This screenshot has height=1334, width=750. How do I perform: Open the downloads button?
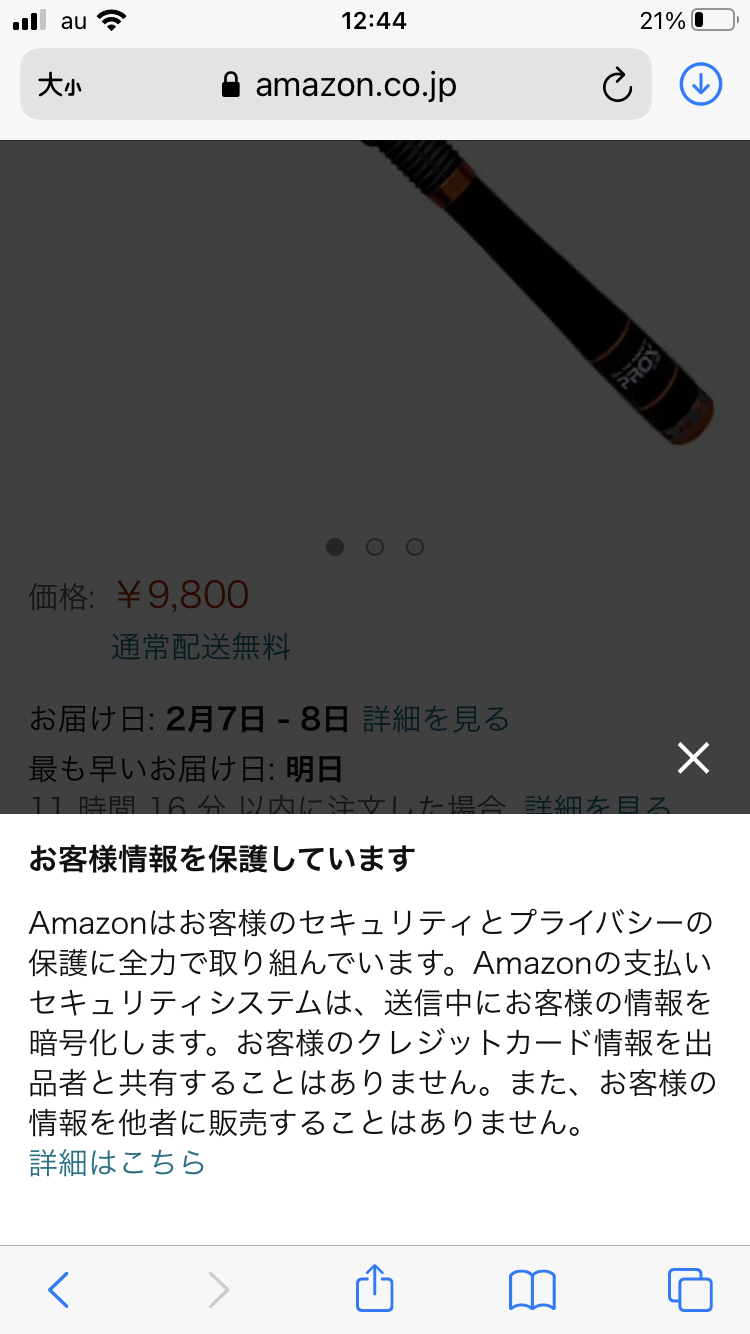[x=700, y=85]
